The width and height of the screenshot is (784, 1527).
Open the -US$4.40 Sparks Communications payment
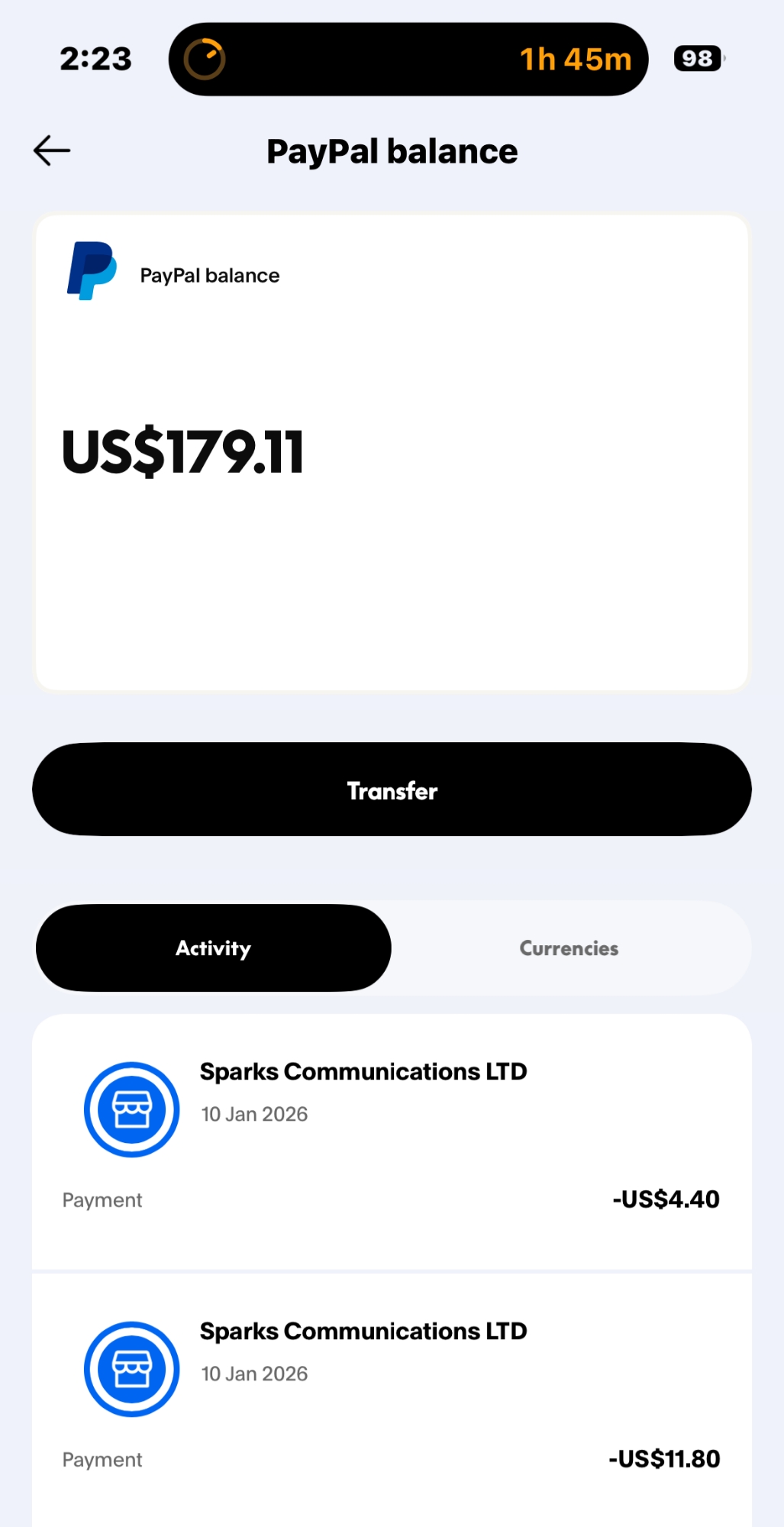392,1138
